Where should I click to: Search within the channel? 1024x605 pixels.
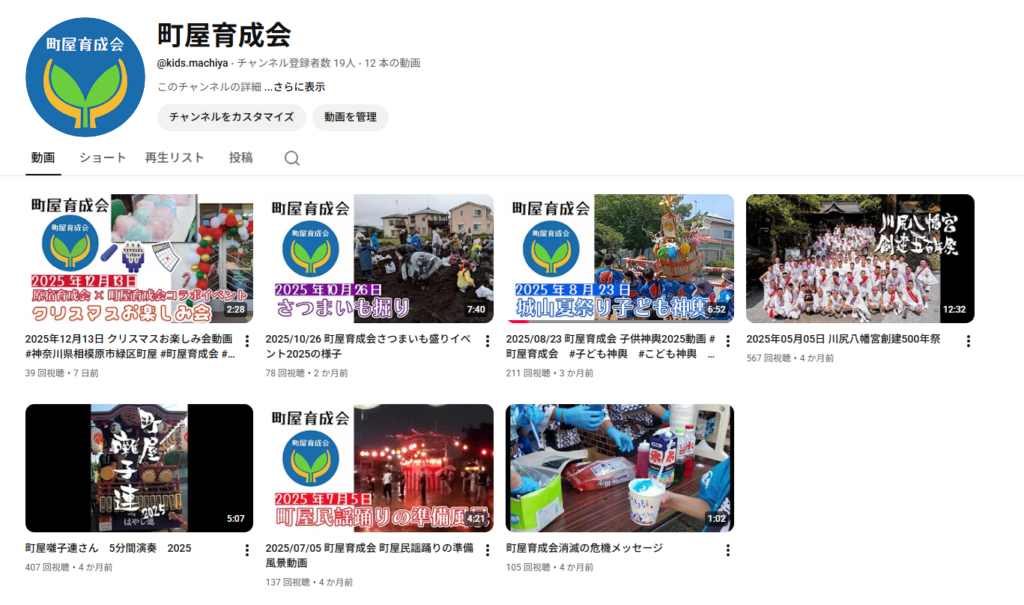pyautogui.click(x=292, y=158)
